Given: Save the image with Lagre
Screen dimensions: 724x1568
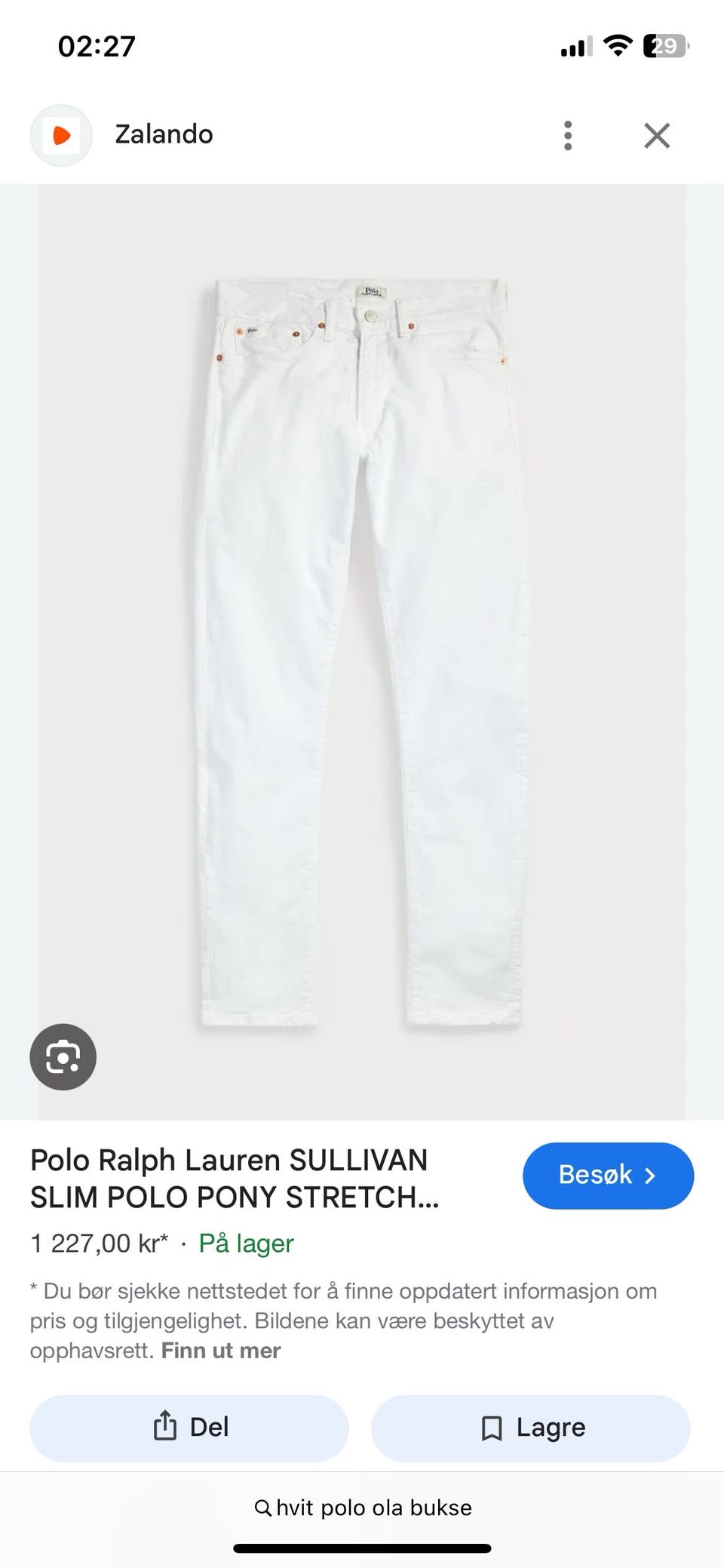Looking at the screenshot, I should click(x=531, y=1428).
